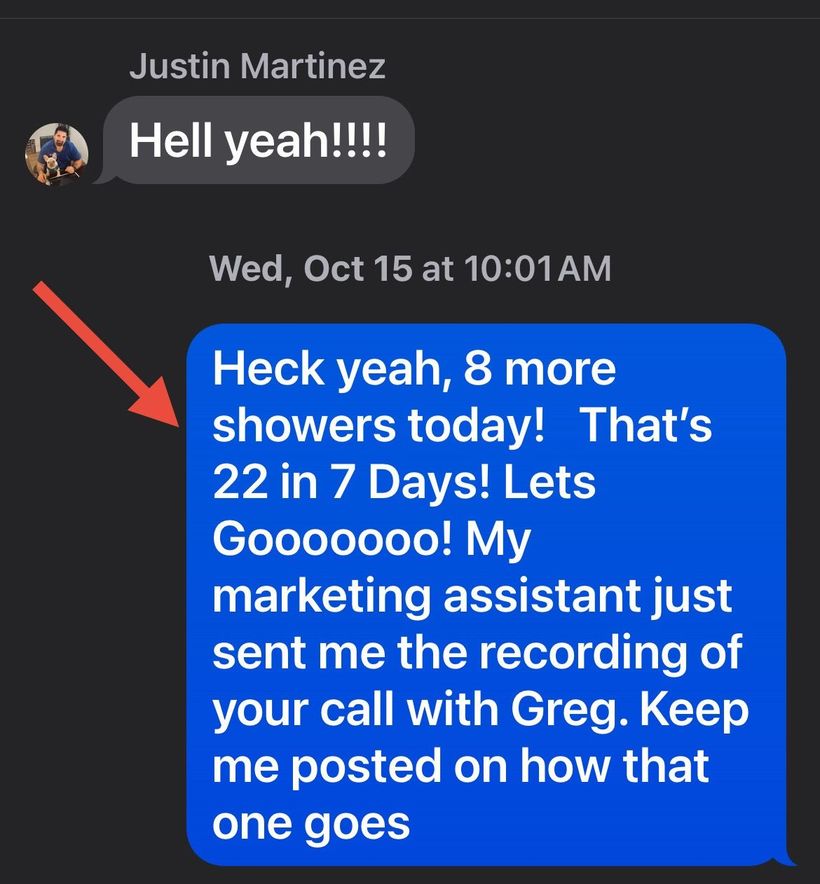Screen dimensions: 820x884
Task: Tap the blue outgoing message bubble
Action: 480,595
